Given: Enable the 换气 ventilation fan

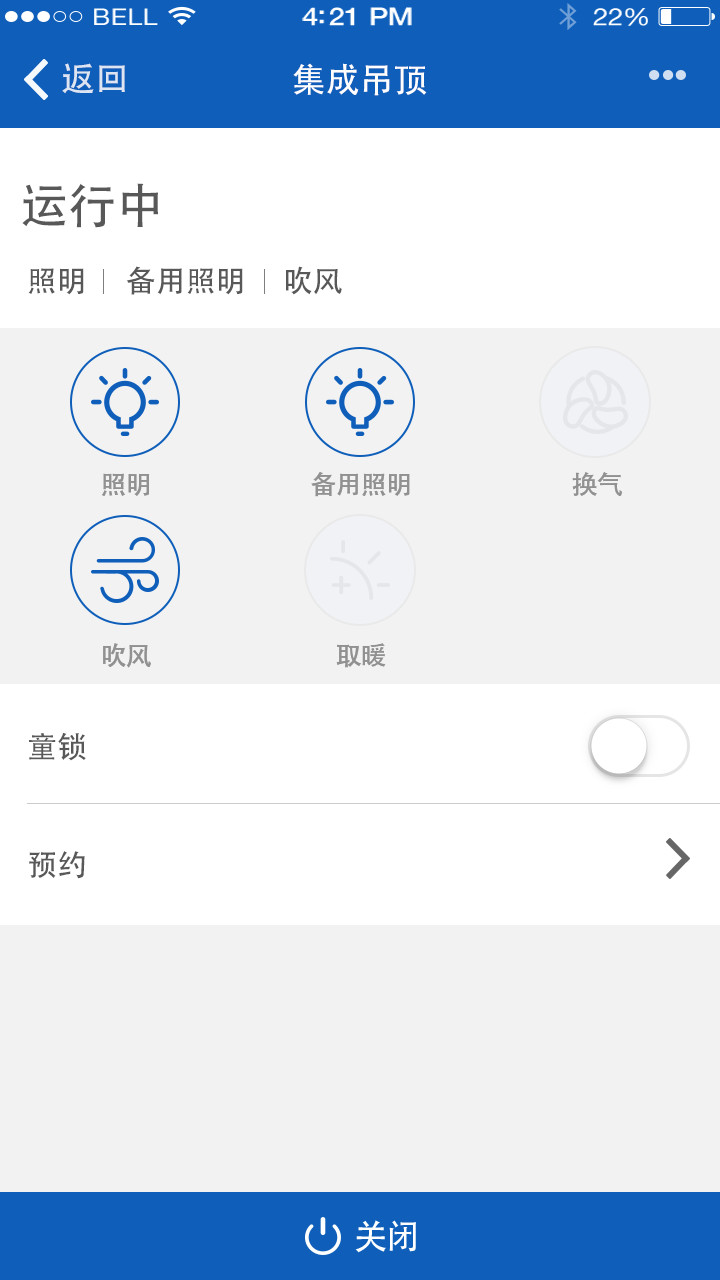Looking at the screenshot, I should click(595, 402).
